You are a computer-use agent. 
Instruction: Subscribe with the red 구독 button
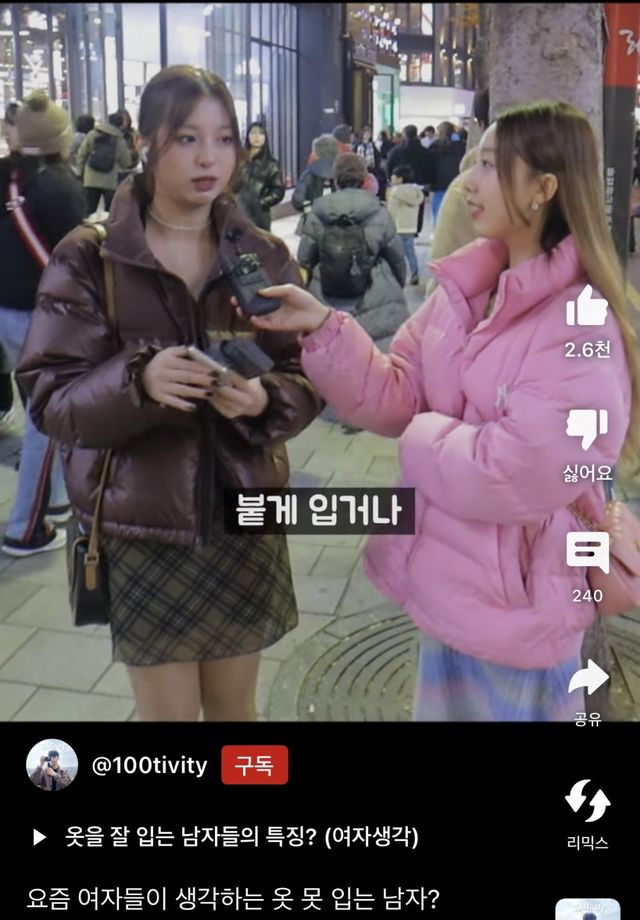tap(254, 765)
